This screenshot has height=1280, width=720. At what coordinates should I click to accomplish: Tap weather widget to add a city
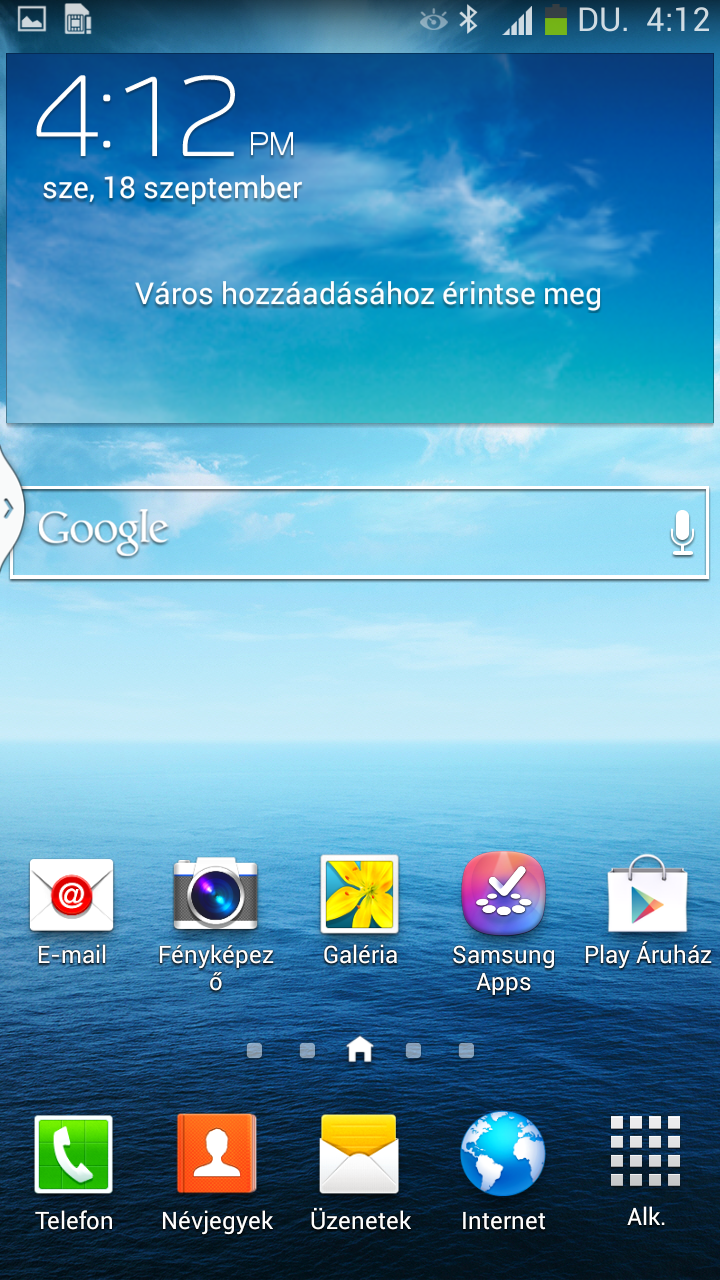368,295
